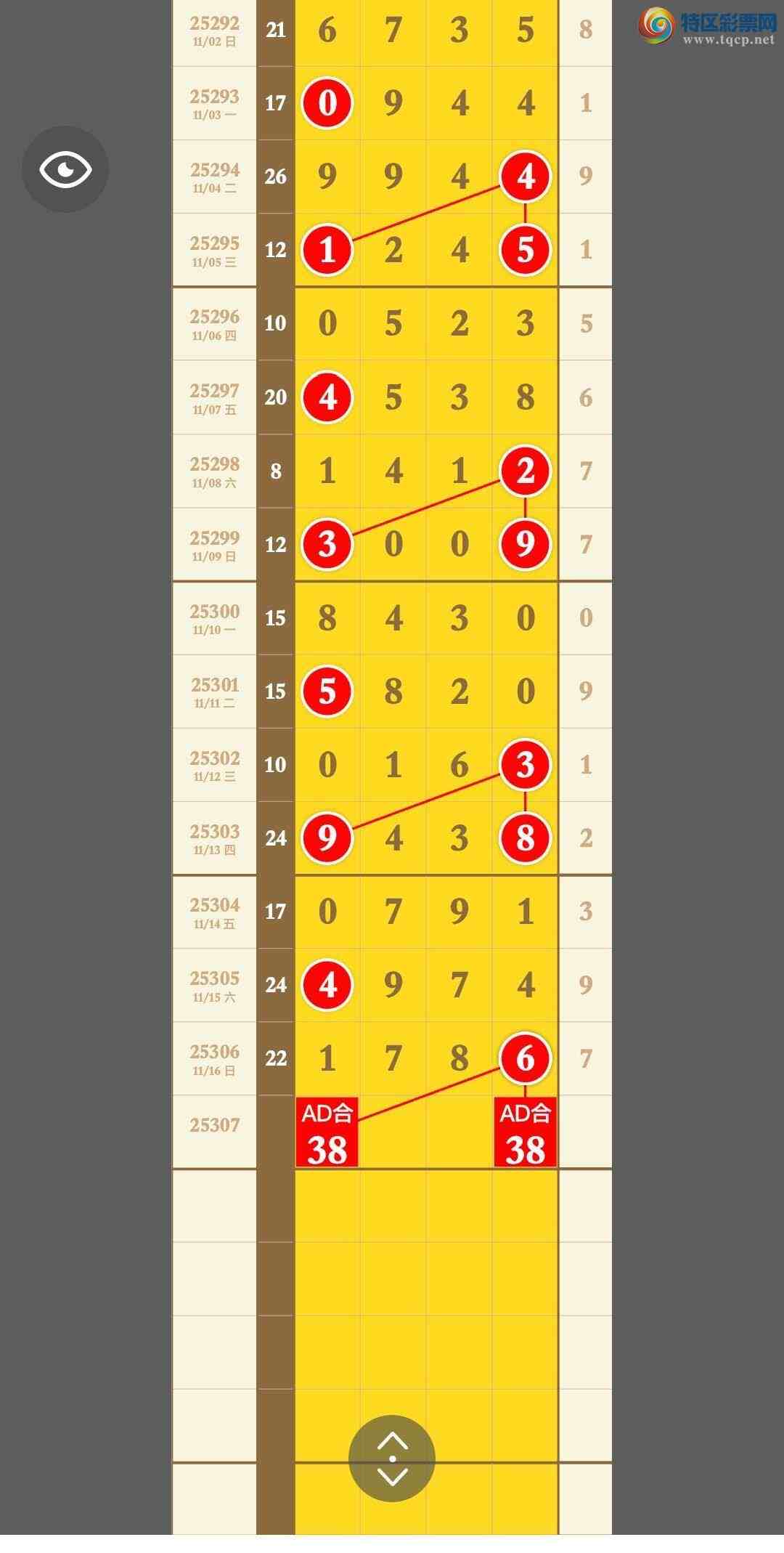Tap the eye visibility icon
The image size is (784, 1553).
65,169
